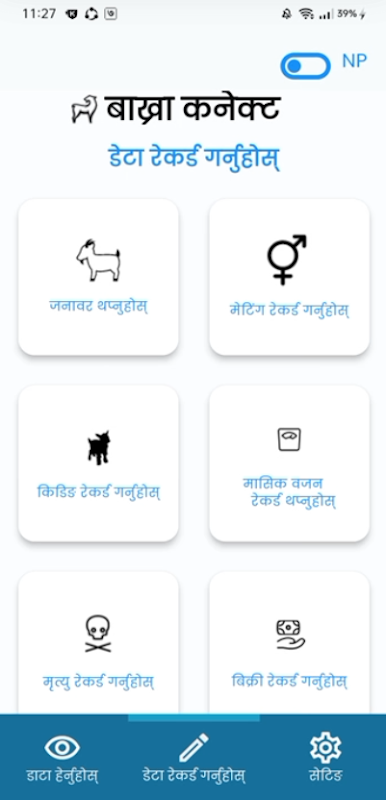Toggle the NP language switch
Screen dimensions: 386x800
pos(305,66)
